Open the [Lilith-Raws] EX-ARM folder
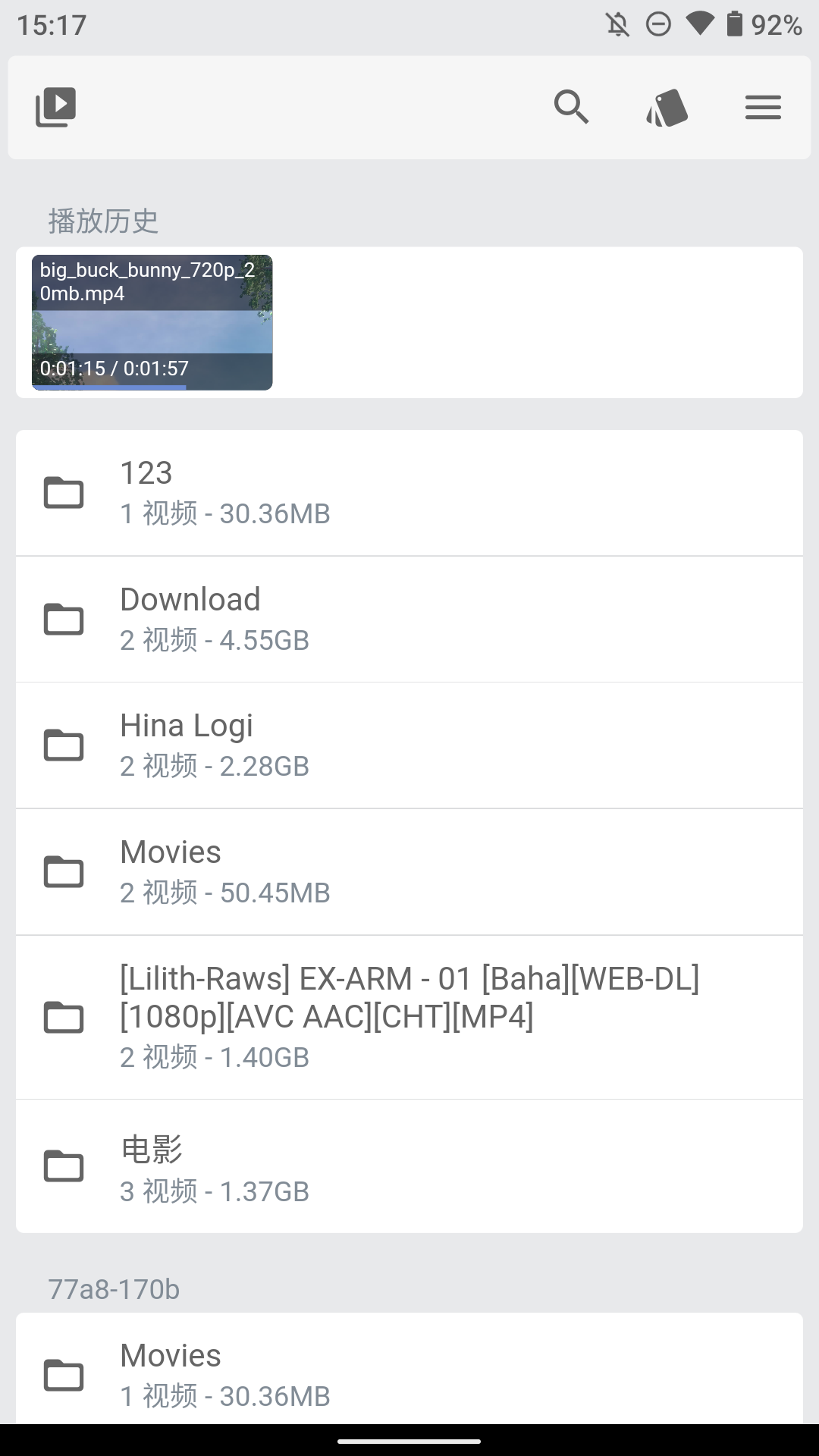Screen dimensions: 819x1456 409,1017
